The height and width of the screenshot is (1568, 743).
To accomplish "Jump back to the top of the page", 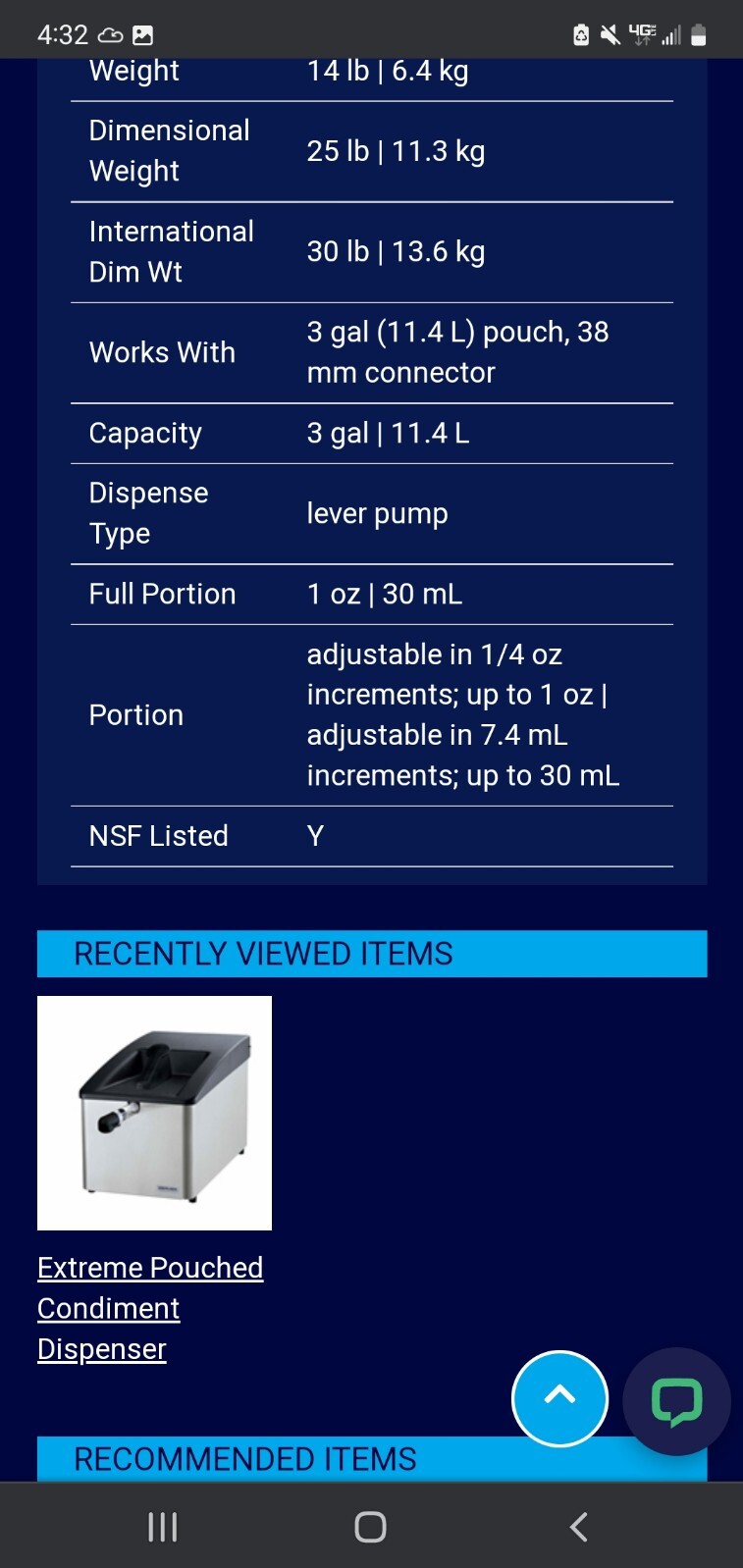I will coord(559,1398).
